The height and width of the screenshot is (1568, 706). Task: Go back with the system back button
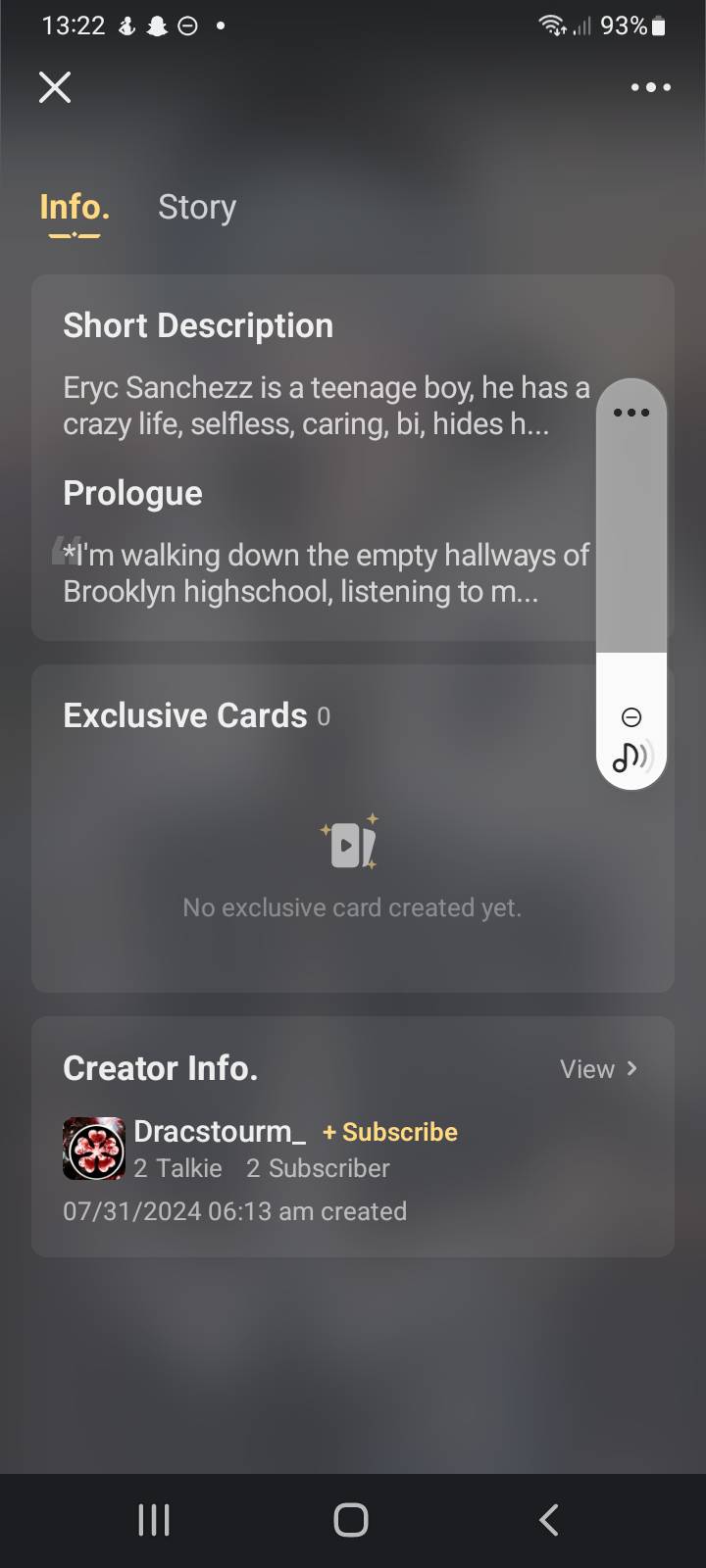[x=549, y=1520]
